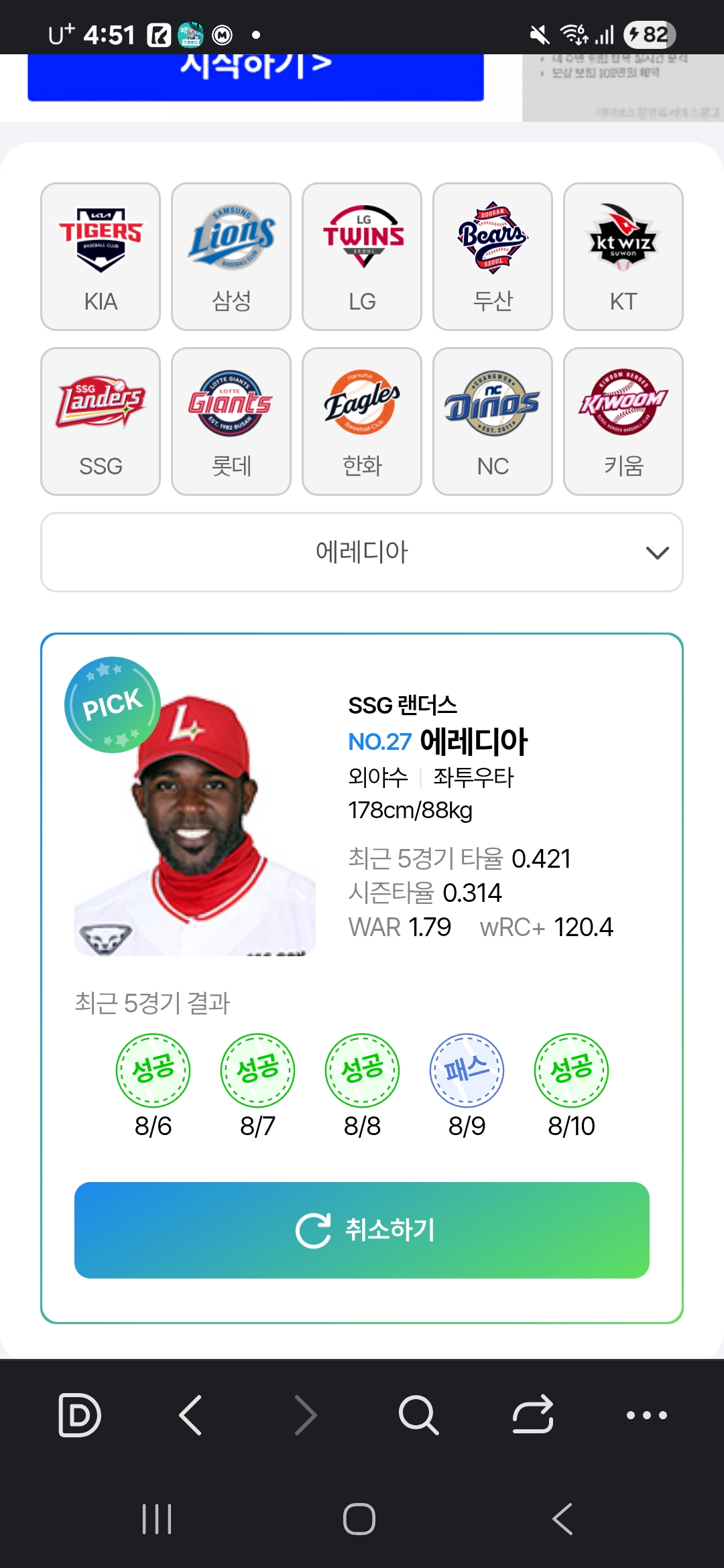Go back to the previous web page
Image resolution: width=724 pixels, height=1568 pixels.
[191, 1415]
